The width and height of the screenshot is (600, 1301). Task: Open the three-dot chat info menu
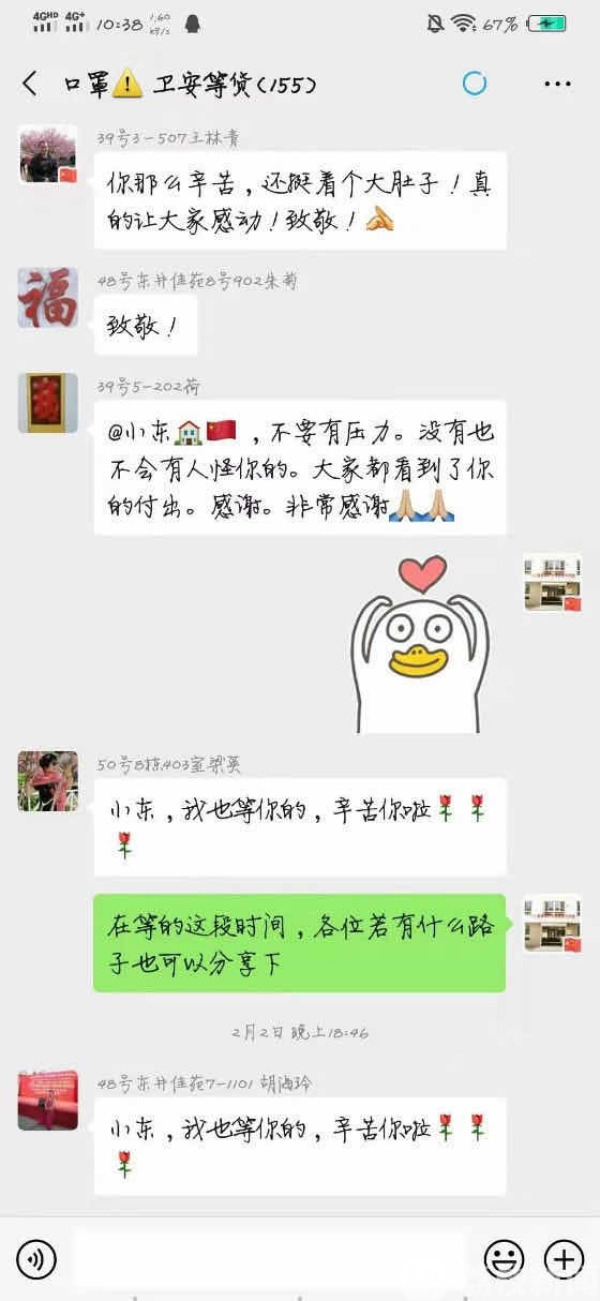pyautogui.click(x=557, y=84)
